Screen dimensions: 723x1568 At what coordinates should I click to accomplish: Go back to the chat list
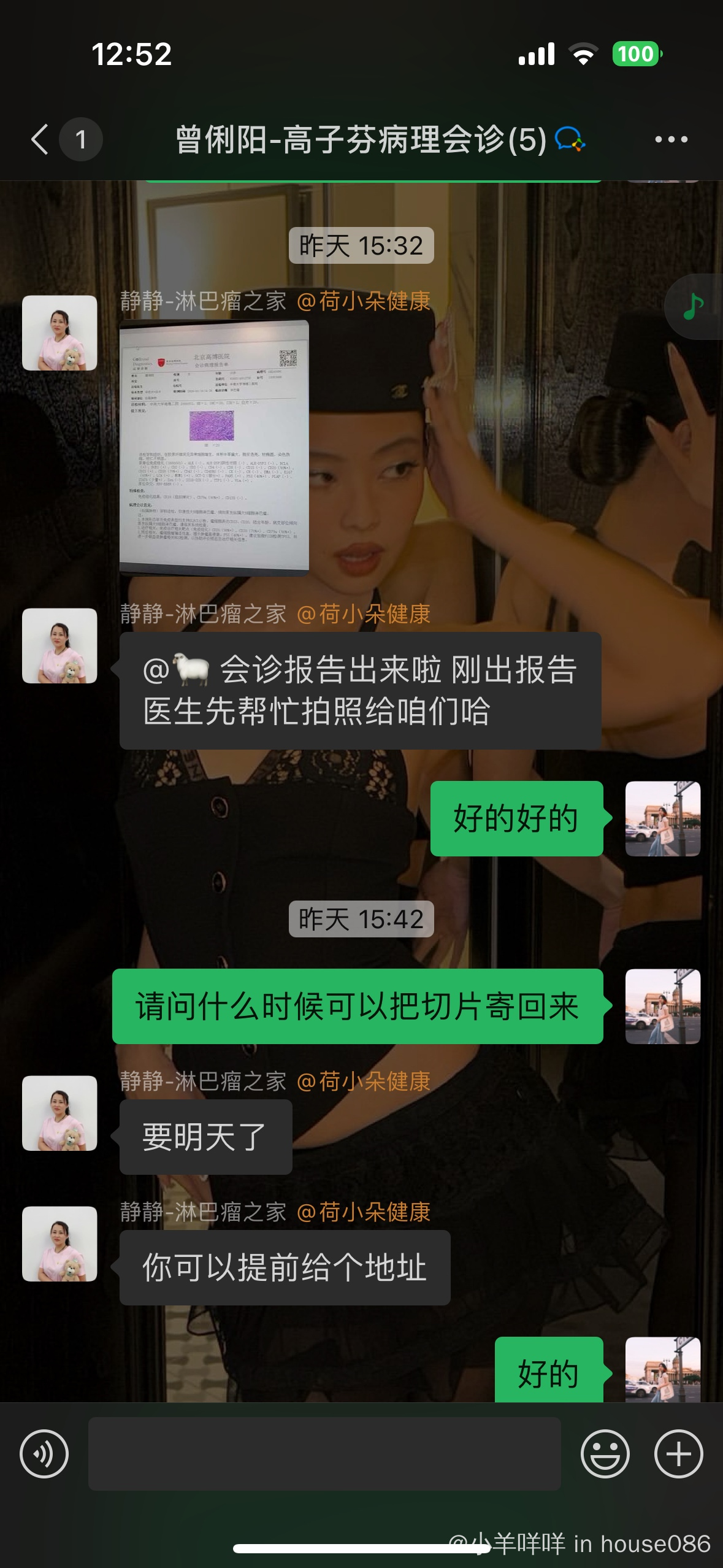40,139
